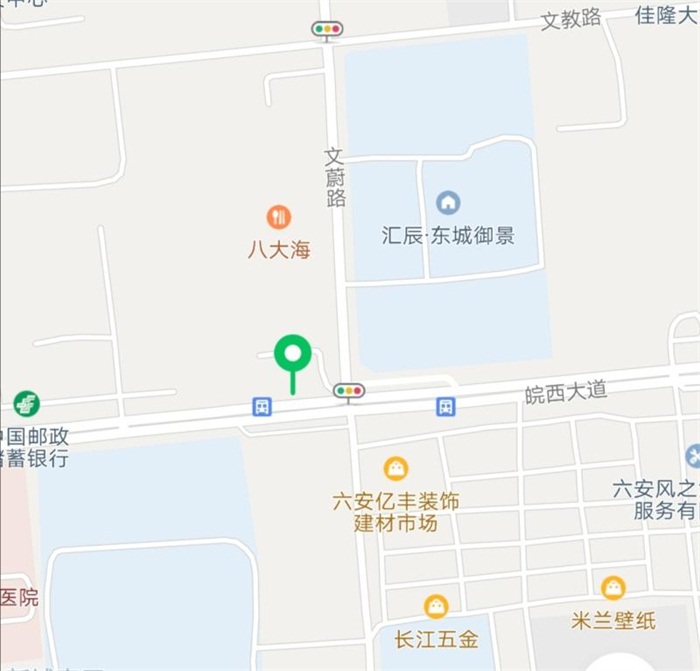Select the bus stop left of the pin
Image resolution: width=700 pixels, height=671 pixels.
[262, 406]
